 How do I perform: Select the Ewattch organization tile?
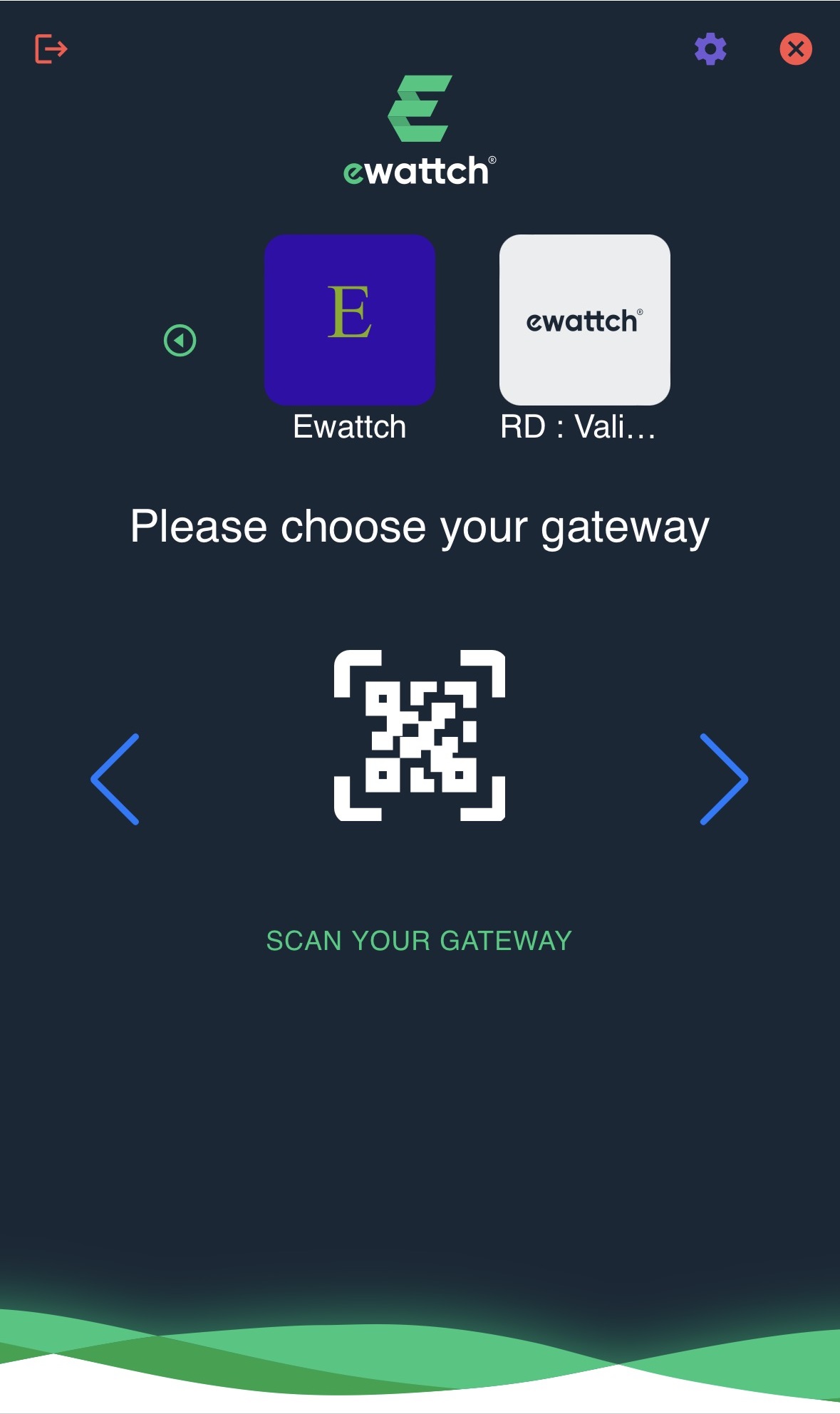coord(350,320)
